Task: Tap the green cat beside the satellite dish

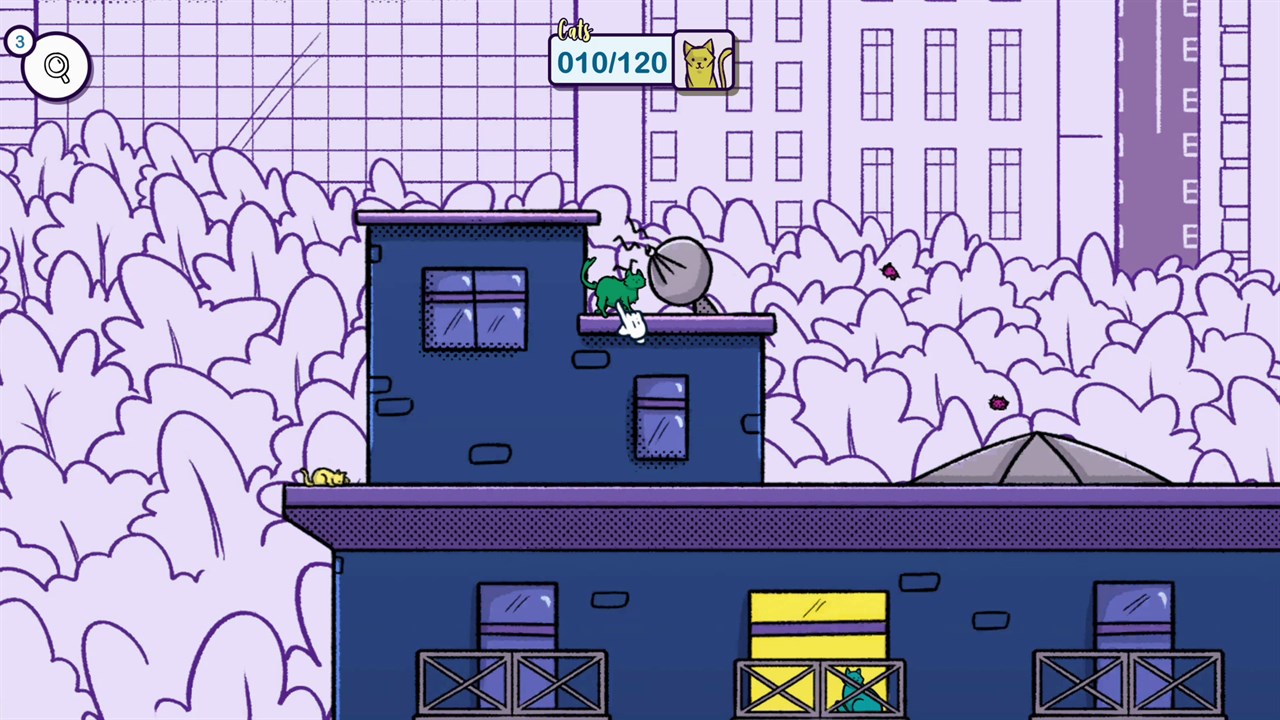Action: tap(612, 289)
